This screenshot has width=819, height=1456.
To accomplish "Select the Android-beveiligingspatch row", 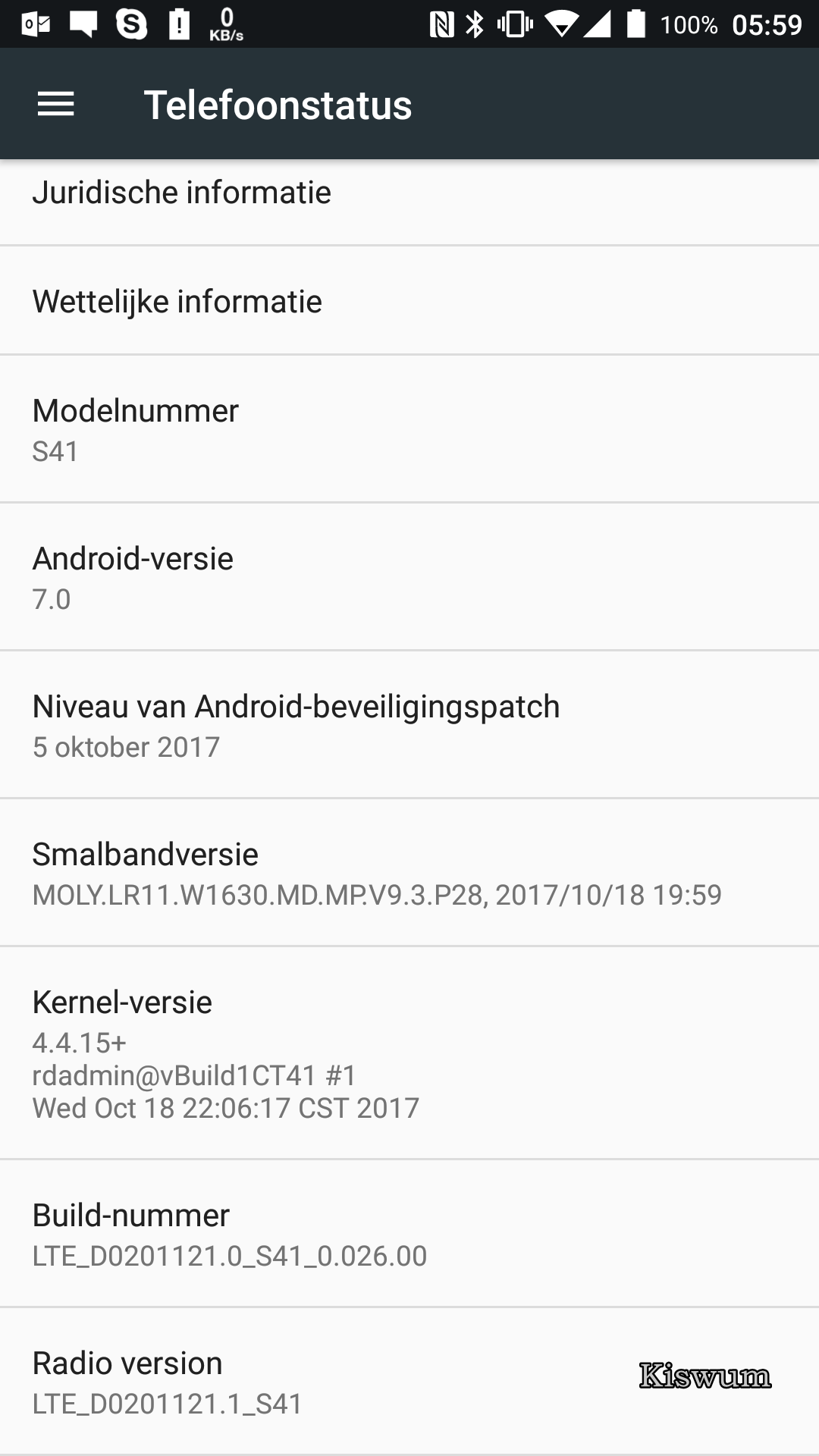I will pyautogui.click(x=409, y=724).
